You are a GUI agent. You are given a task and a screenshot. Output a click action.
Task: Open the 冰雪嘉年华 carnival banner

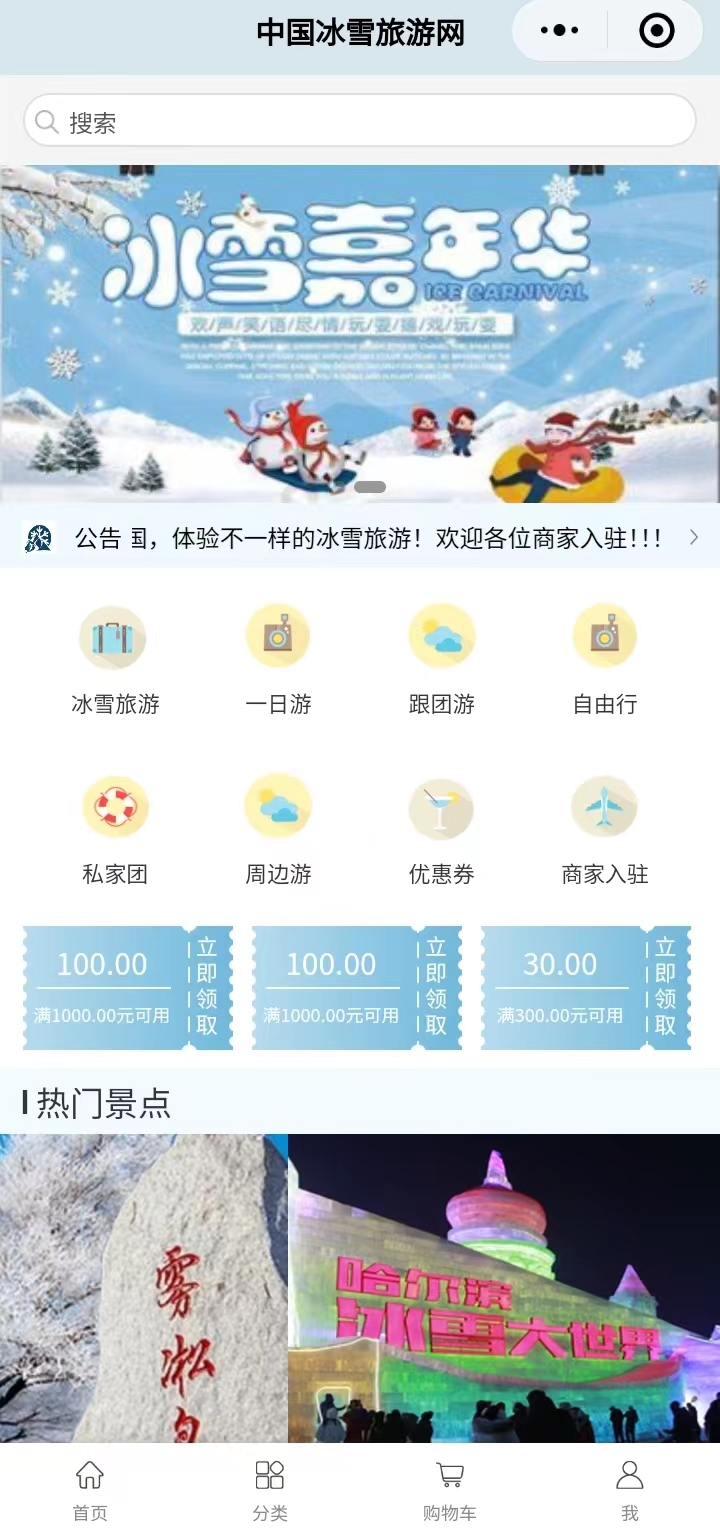[360, 333]
